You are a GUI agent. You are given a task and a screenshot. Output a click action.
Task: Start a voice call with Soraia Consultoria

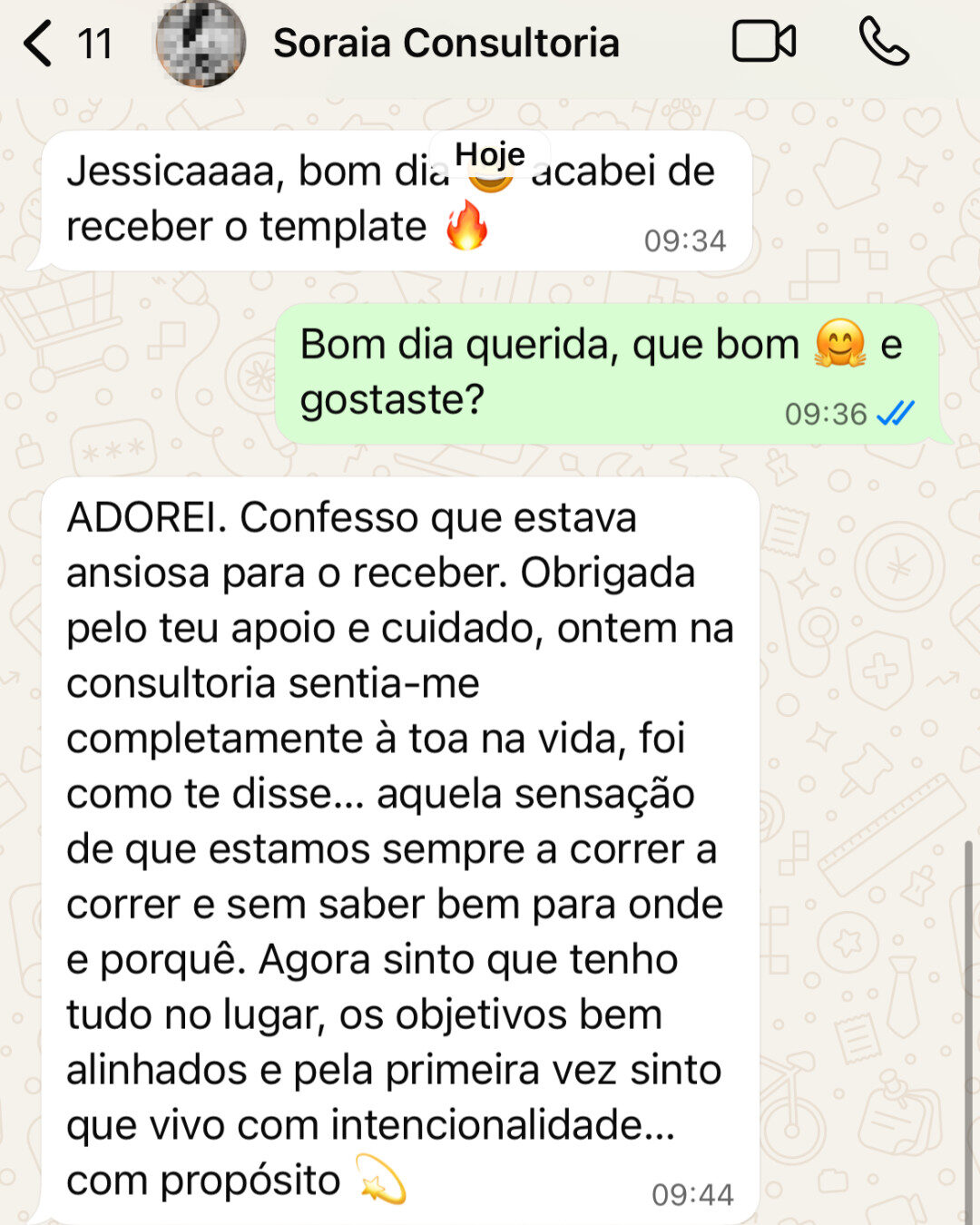883,42
